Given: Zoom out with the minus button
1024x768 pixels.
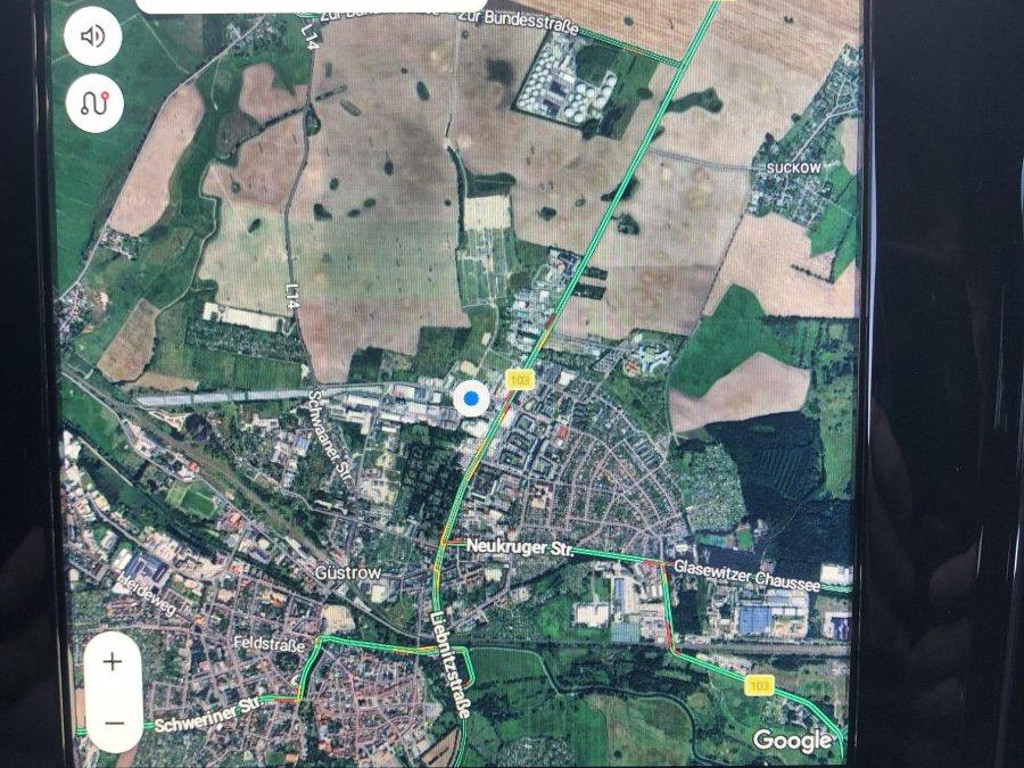Looking at the screenshot, I should [113, 722].
